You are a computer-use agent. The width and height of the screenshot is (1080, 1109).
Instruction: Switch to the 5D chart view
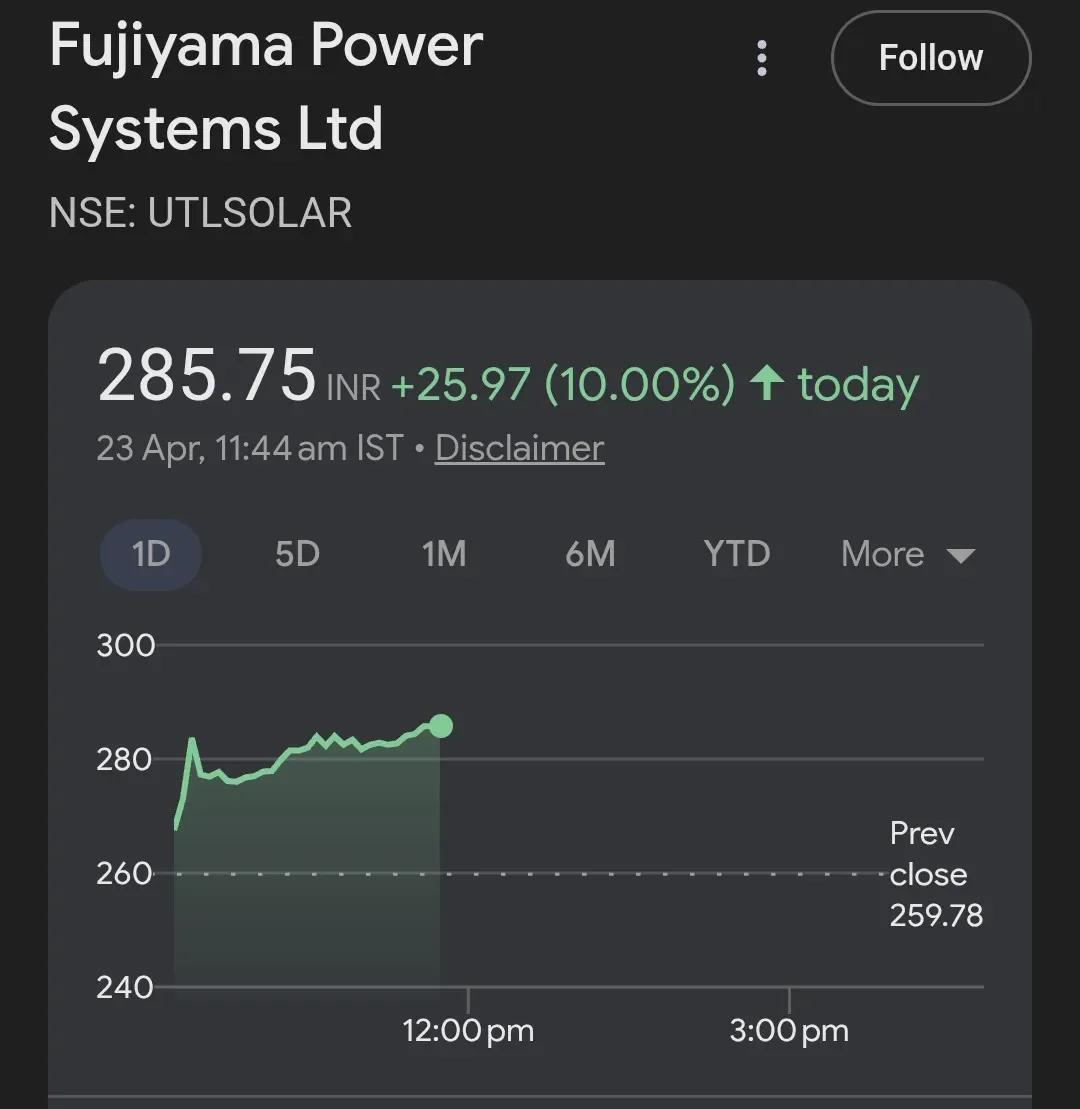[x=295, y=554]
